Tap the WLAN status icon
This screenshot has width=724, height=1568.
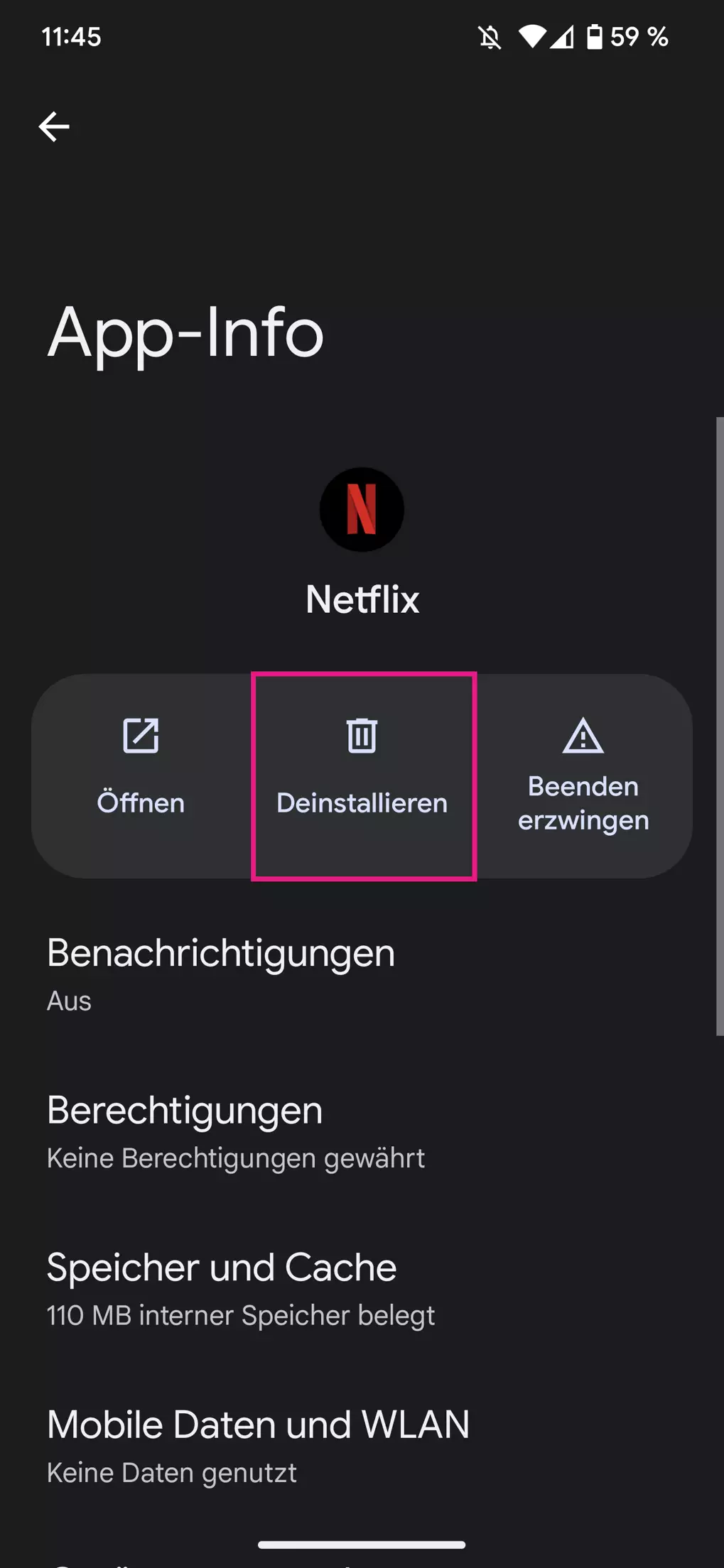tap(529, 37)
